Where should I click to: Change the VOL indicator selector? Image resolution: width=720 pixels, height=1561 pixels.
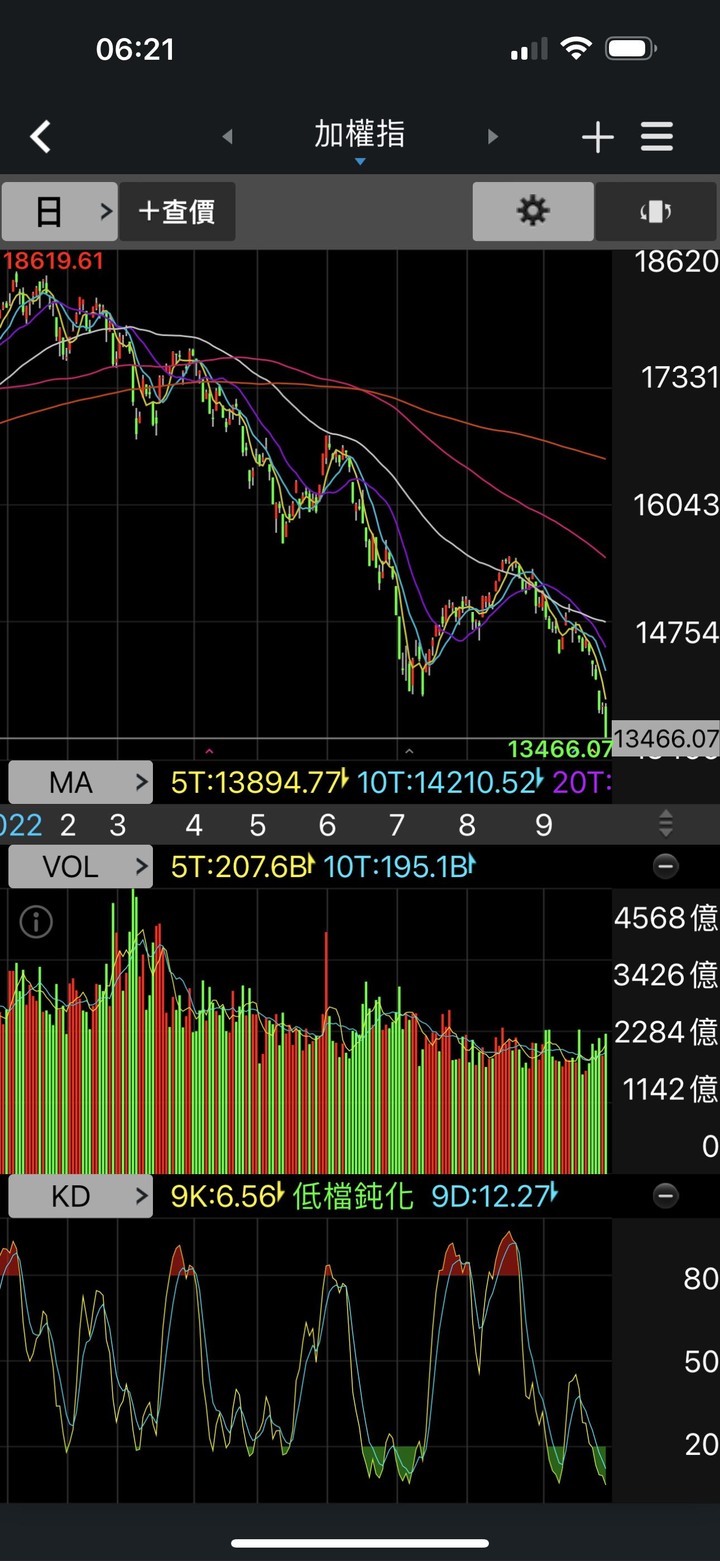80,866
